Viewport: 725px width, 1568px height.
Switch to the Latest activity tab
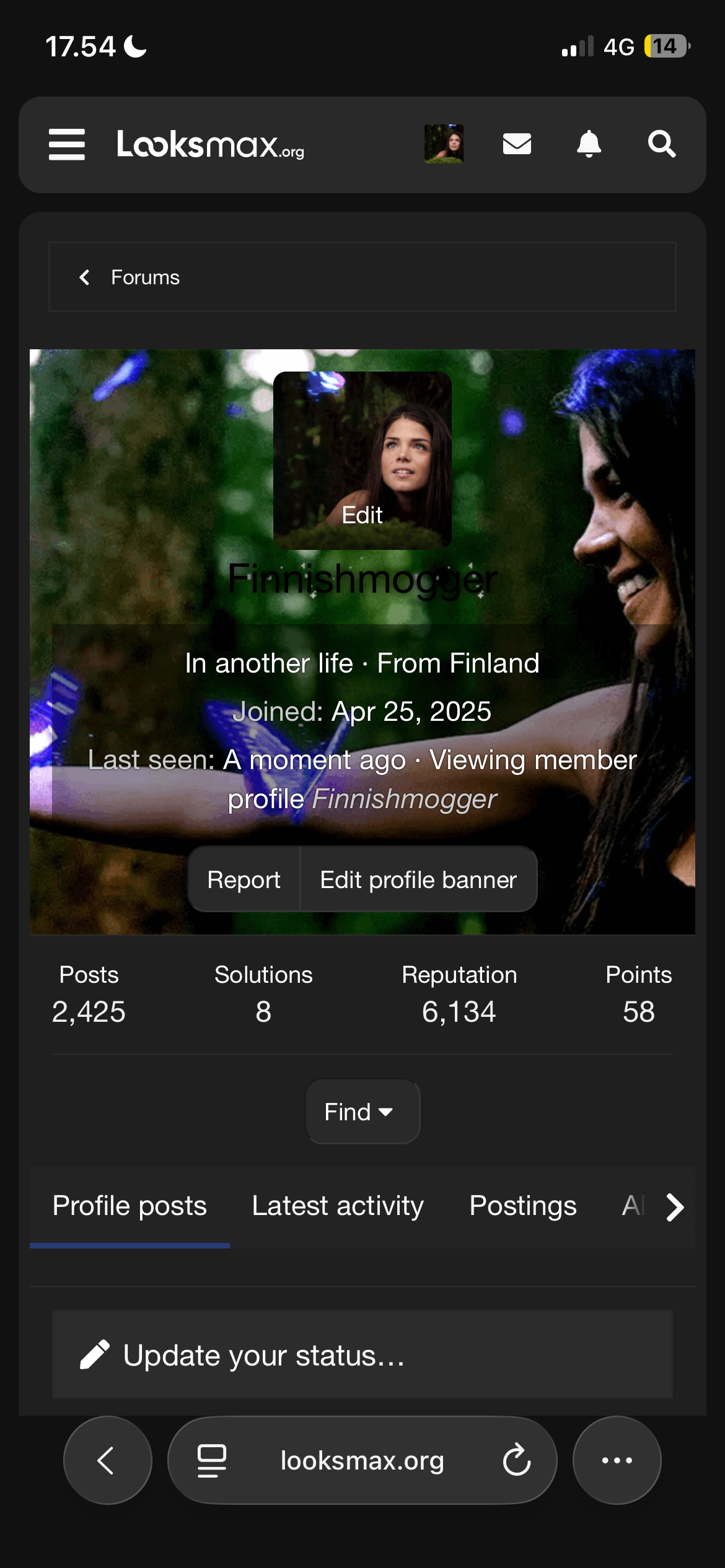click(338, 1206)
